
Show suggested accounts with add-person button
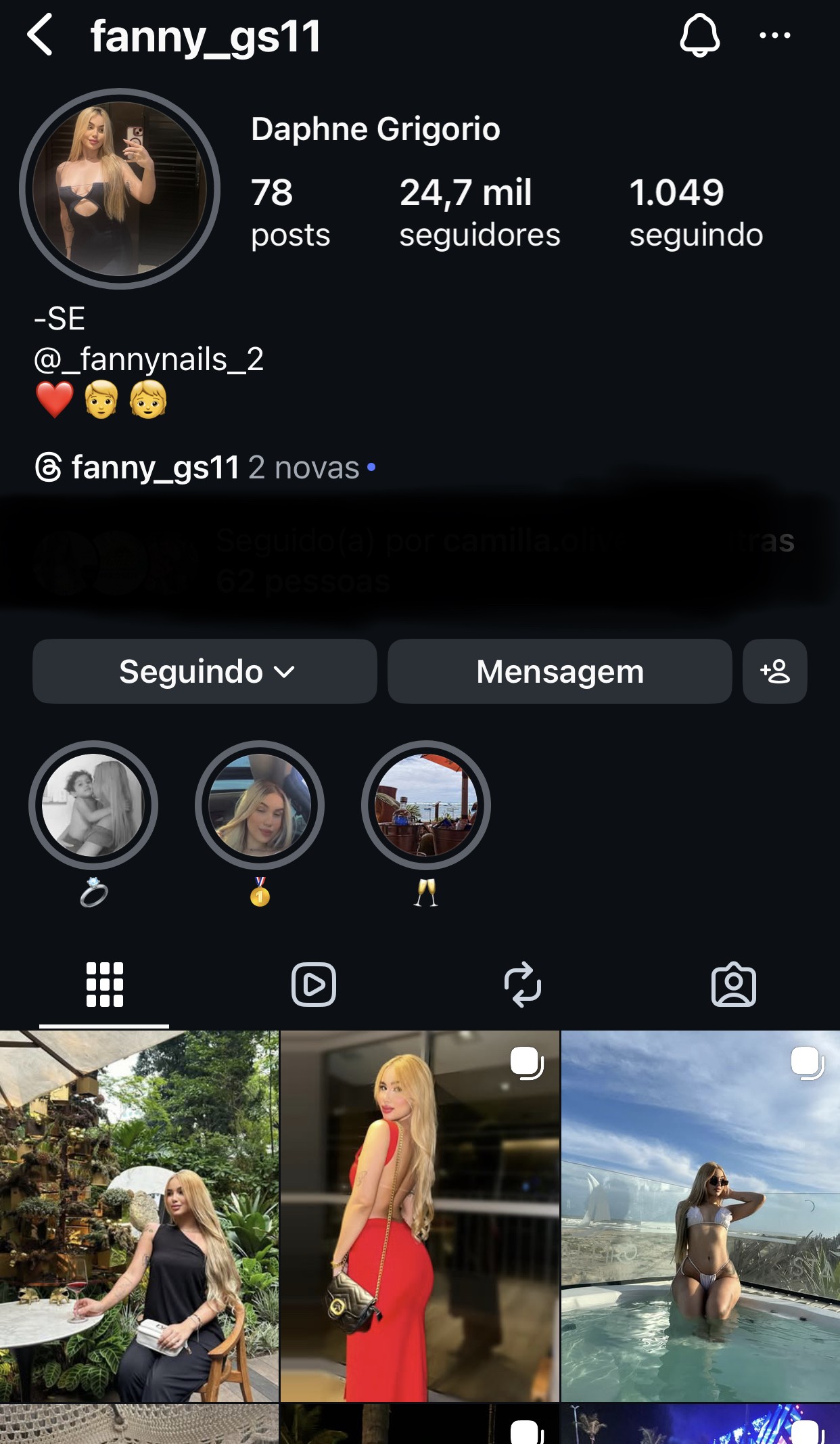point(774,671)
